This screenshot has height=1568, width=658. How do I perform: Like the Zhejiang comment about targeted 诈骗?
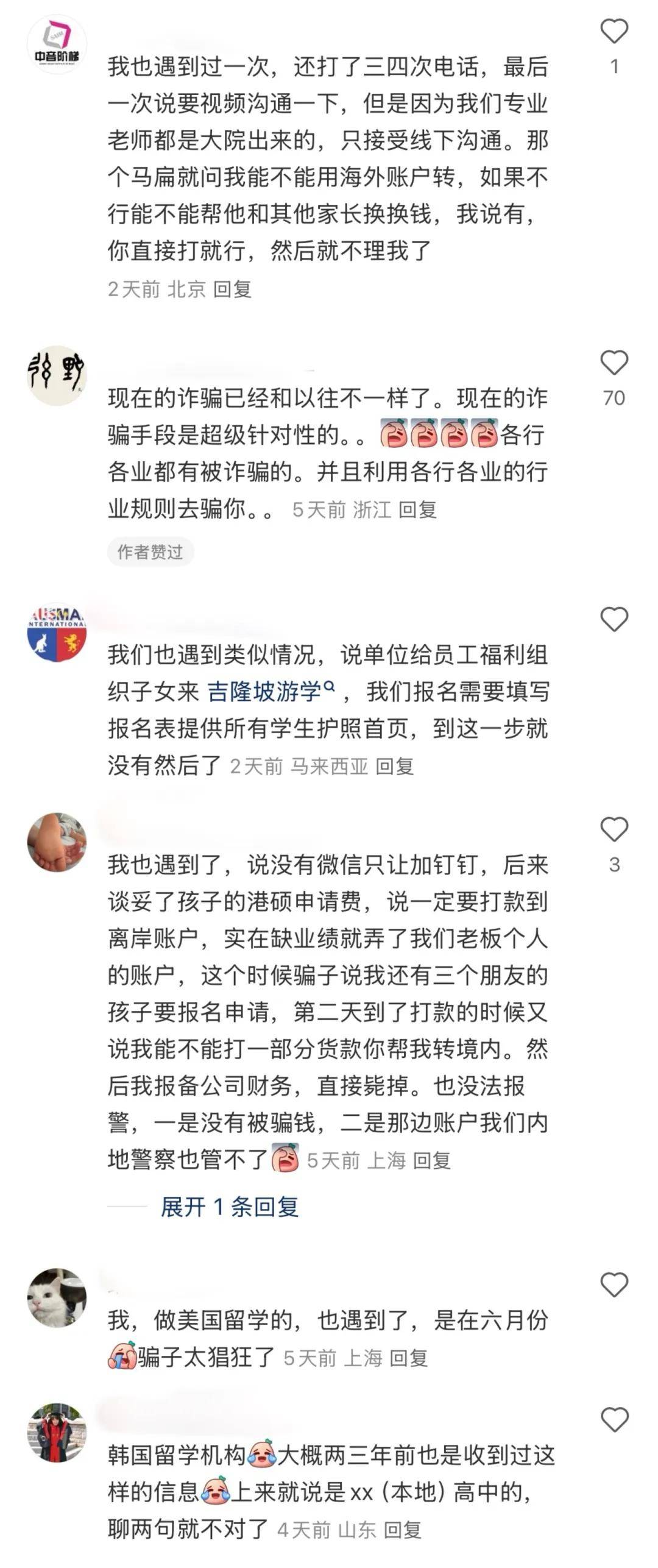point(614,363)
